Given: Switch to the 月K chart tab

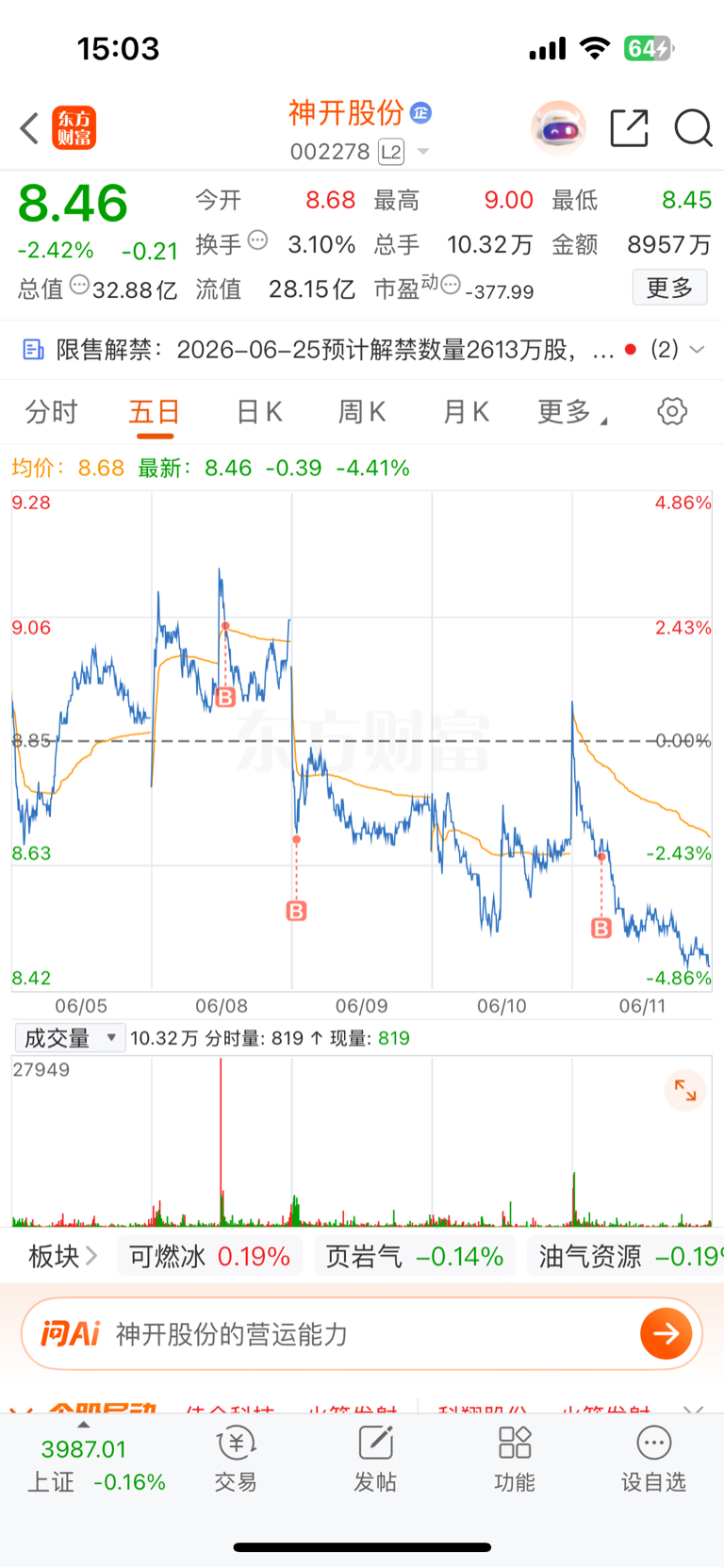Looking at the screenshot, I should click(466, 412).
